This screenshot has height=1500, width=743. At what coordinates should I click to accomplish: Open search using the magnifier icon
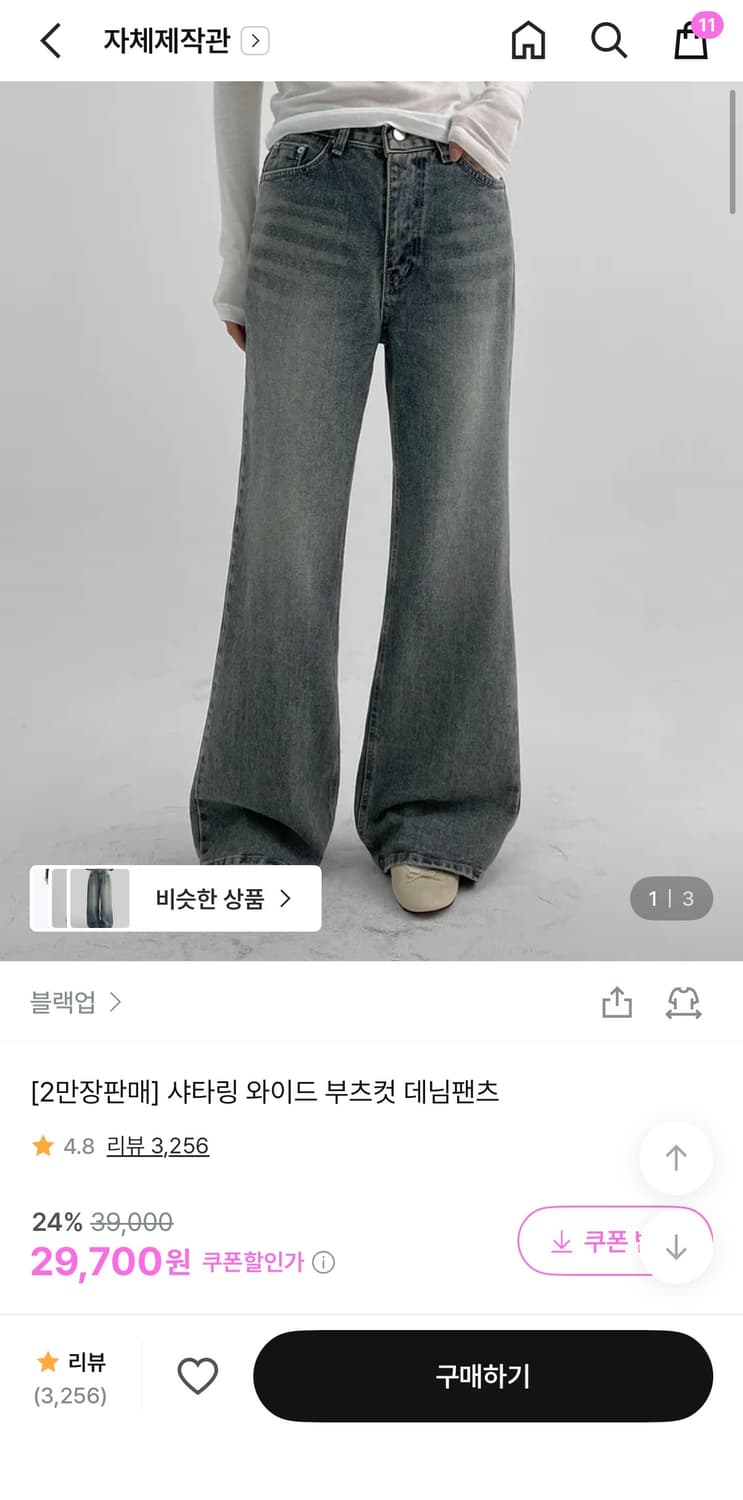click(x=609, y=40)
